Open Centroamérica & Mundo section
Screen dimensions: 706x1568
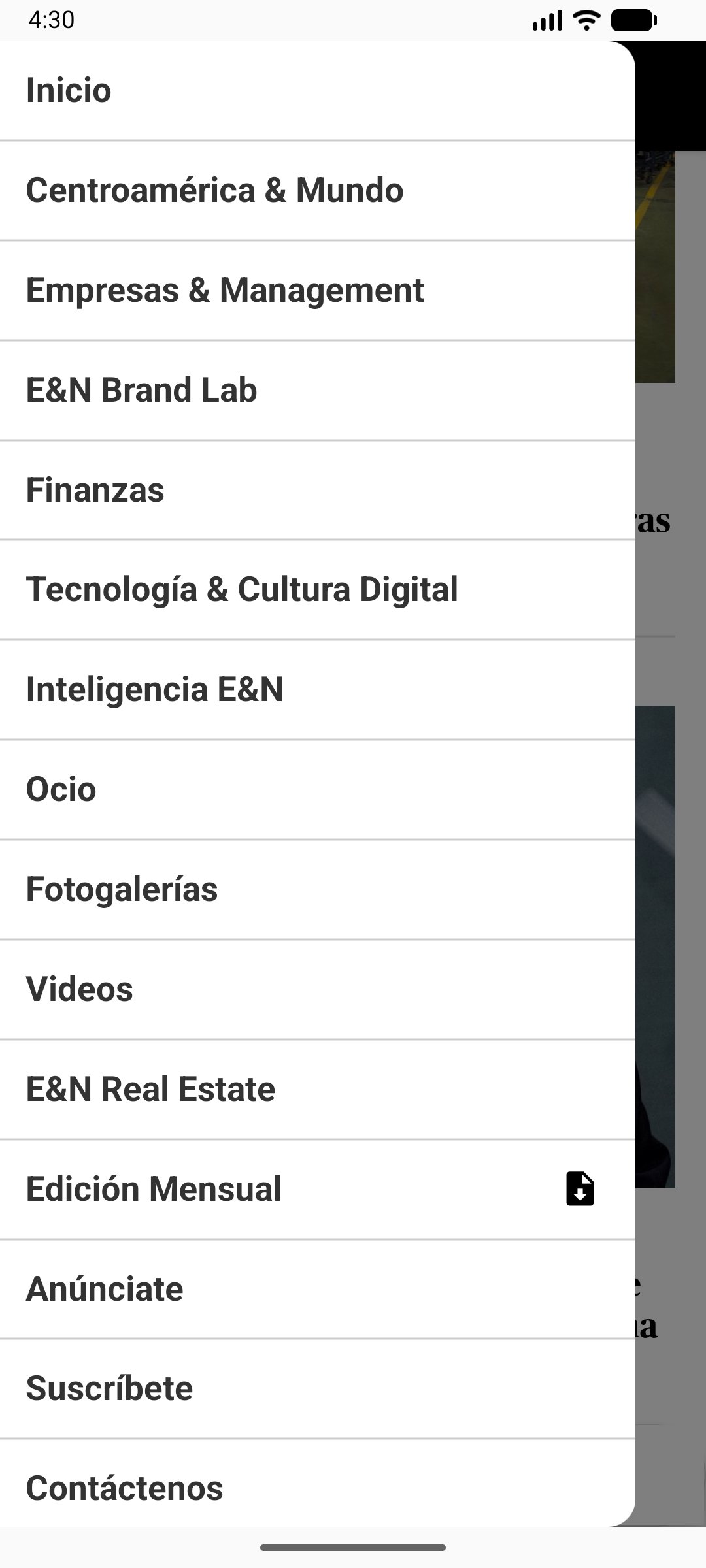[x=318, y=190]
